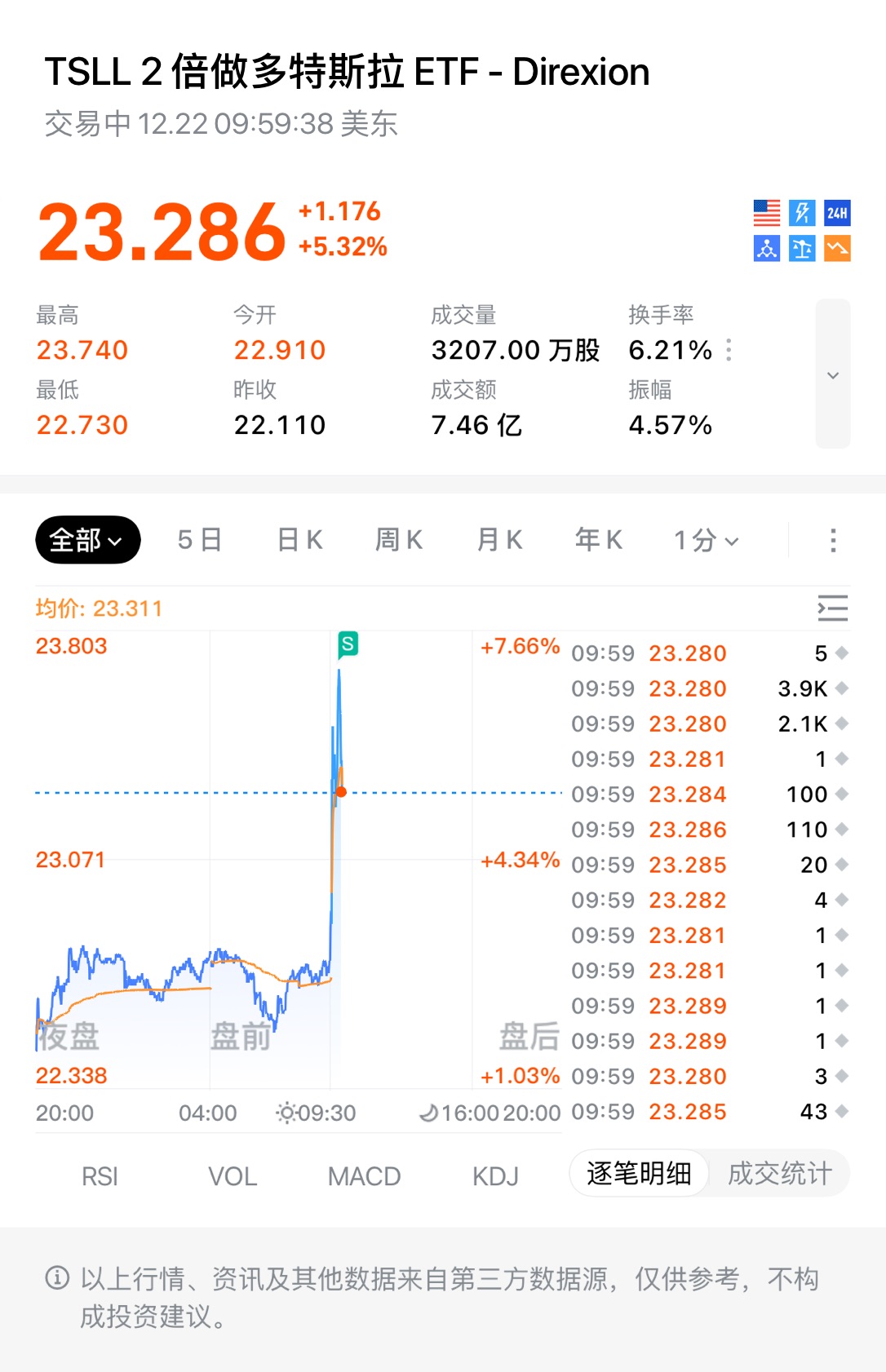Toggle the tick list panel icon

832,609
